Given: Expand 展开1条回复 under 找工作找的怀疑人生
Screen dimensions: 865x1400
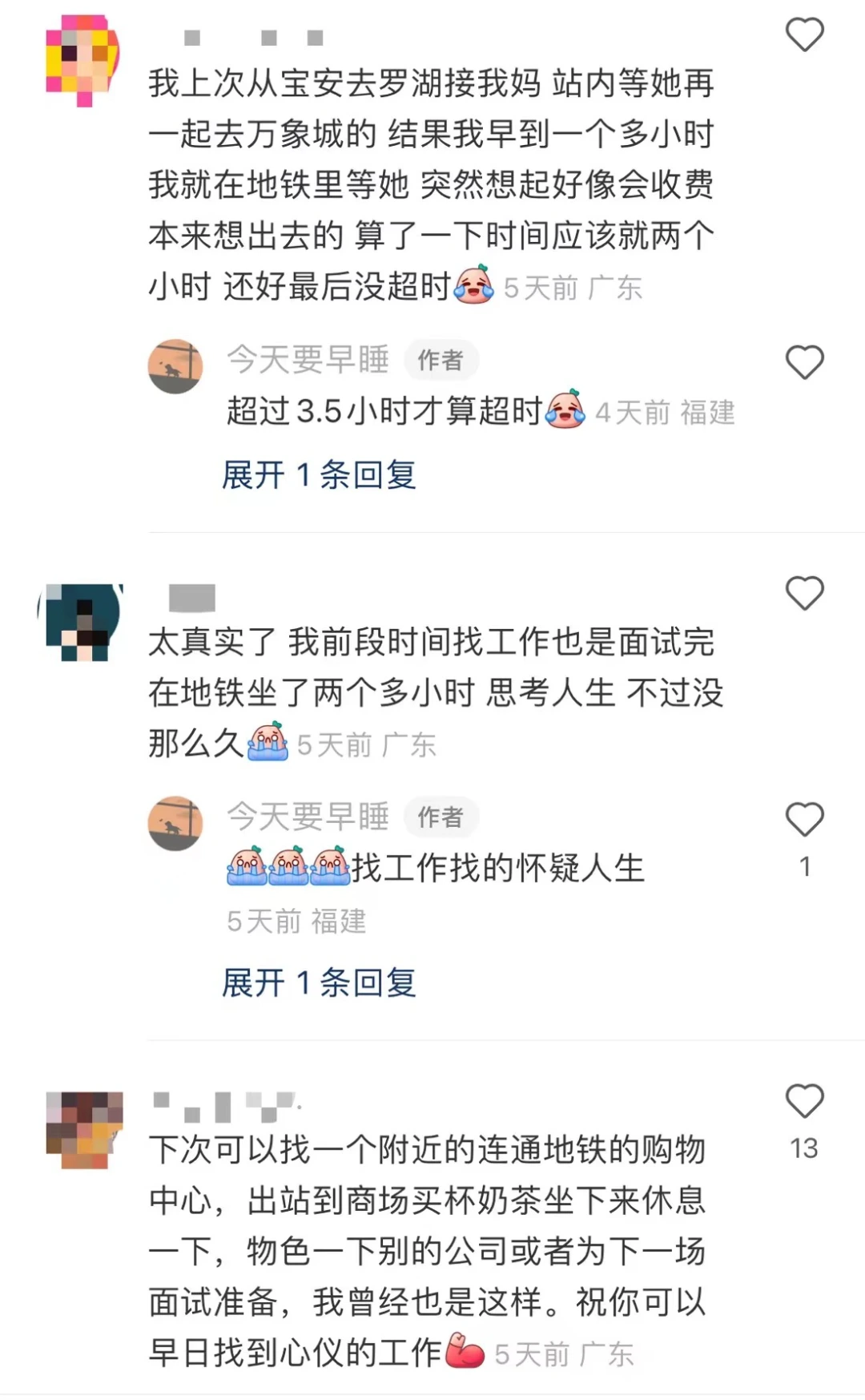Looking at the screenshot, I should tap(319, 982).
